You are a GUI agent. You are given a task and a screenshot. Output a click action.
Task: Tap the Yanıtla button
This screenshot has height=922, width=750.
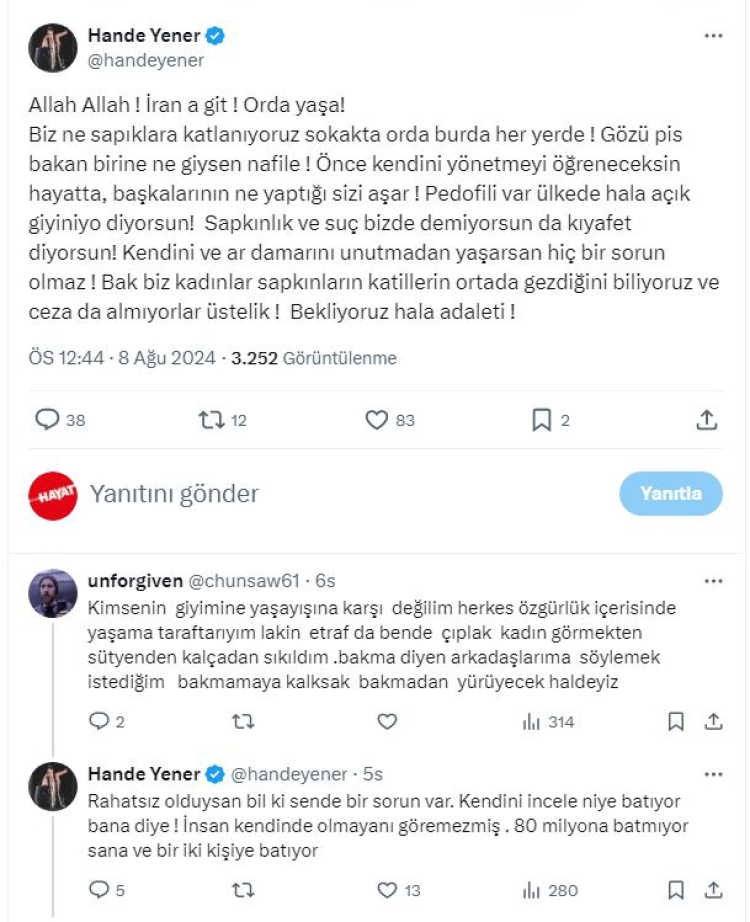[x=670, y=494]
